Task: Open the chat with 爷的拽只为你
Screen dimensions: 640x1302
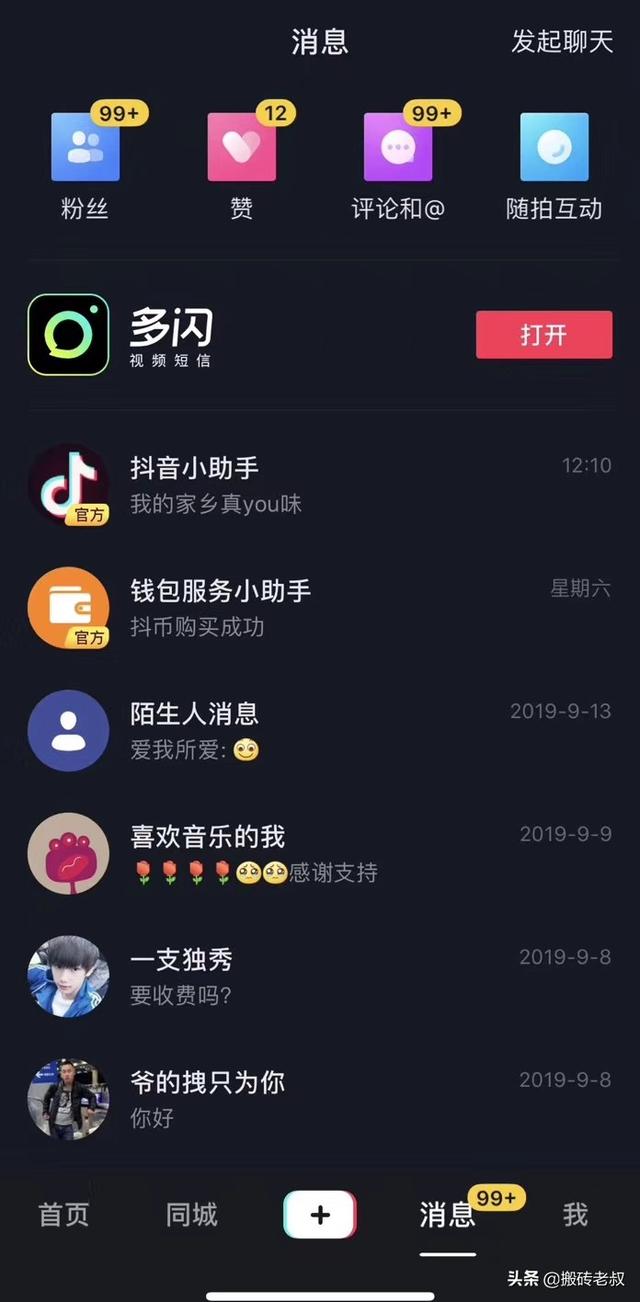Action: [320, 1099]
